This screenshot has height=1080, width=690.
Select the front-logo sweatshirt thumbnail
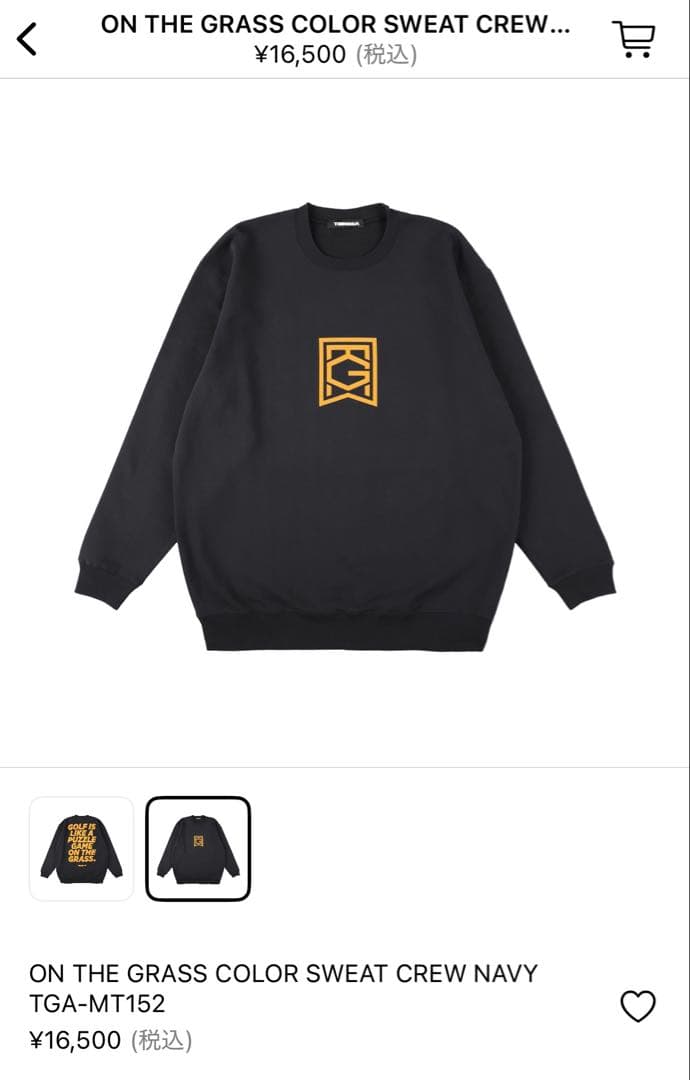(198, 848)
